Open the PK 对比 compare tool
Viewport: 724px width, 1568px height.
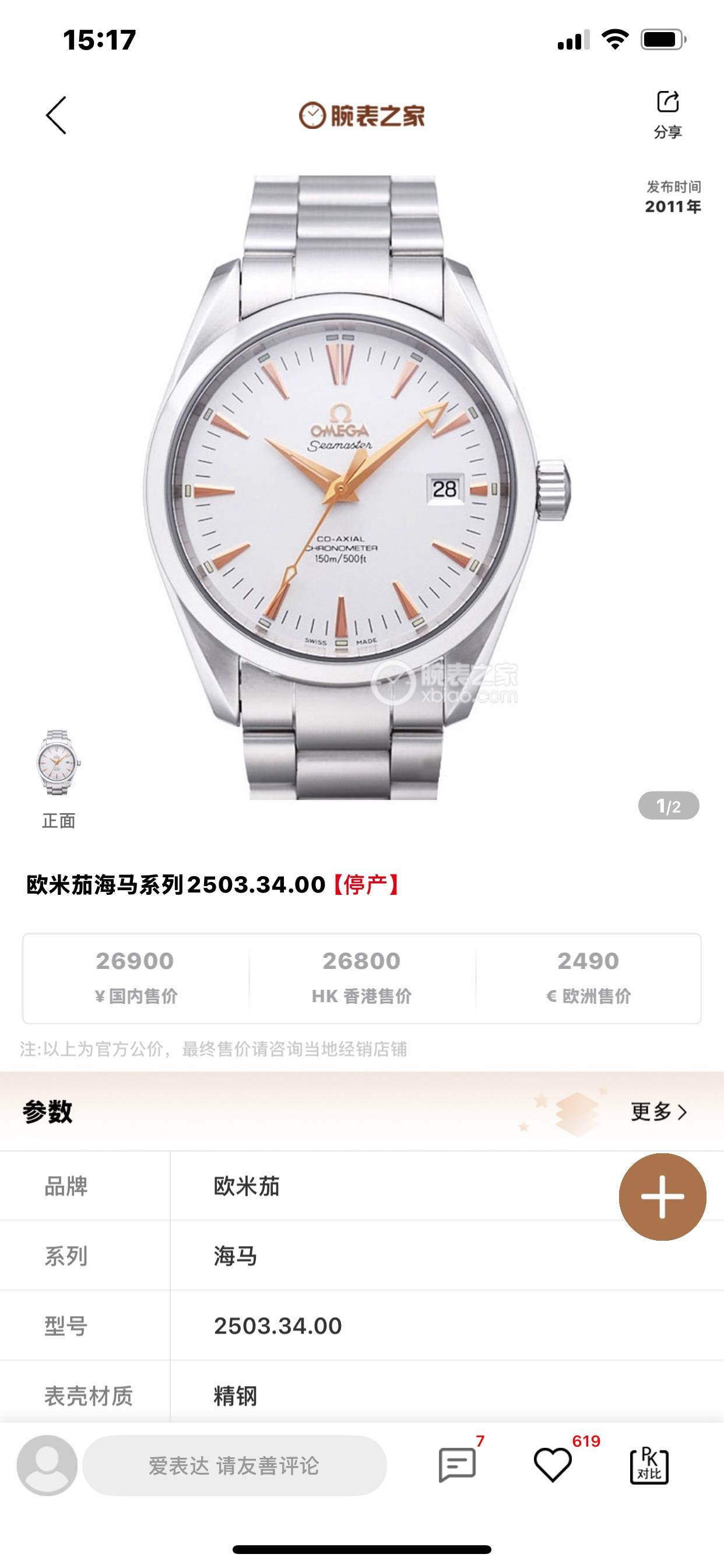point(649,1466)
